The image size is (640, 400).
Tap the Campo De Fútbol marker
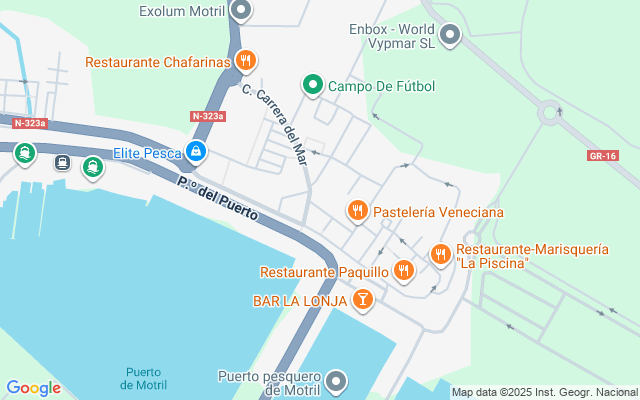(312, 86)
